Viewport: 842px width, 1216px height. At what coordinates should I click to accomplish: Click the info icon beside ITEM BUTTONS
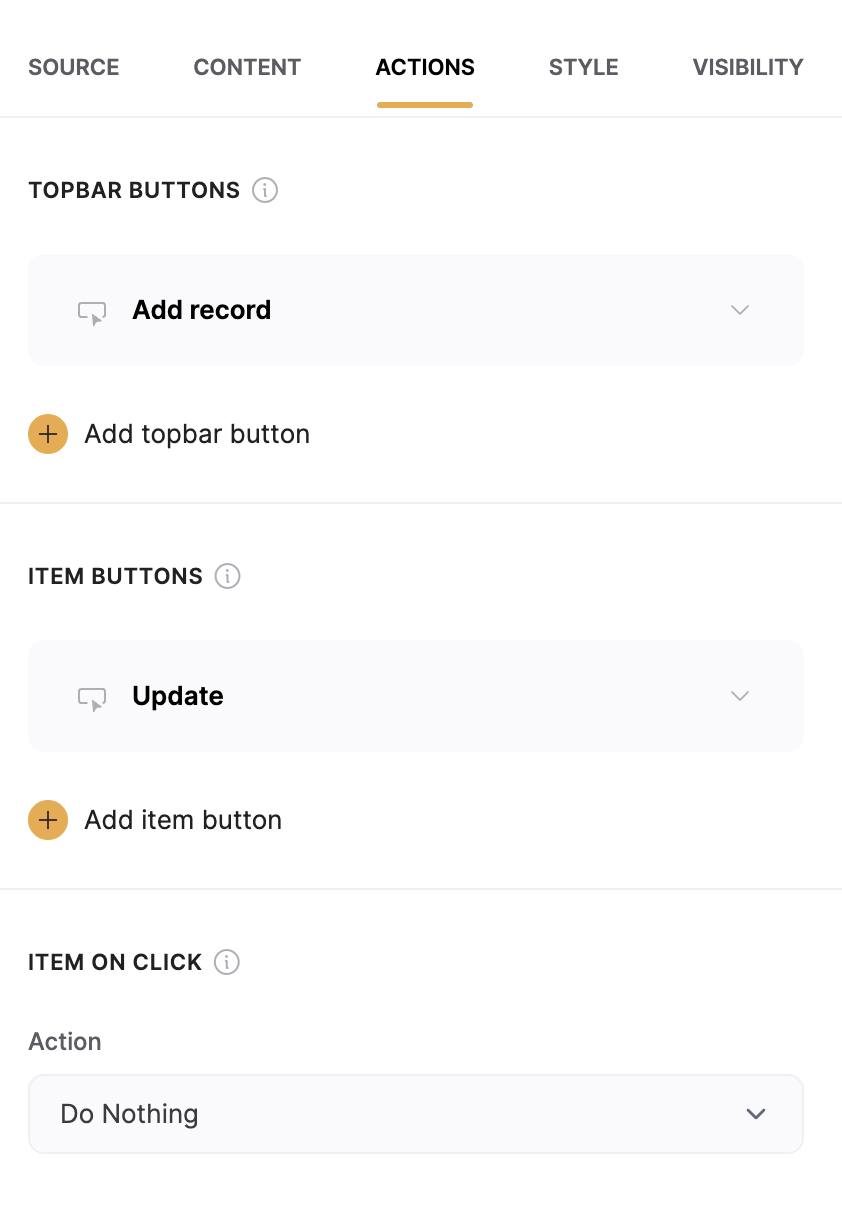point(227,576)
